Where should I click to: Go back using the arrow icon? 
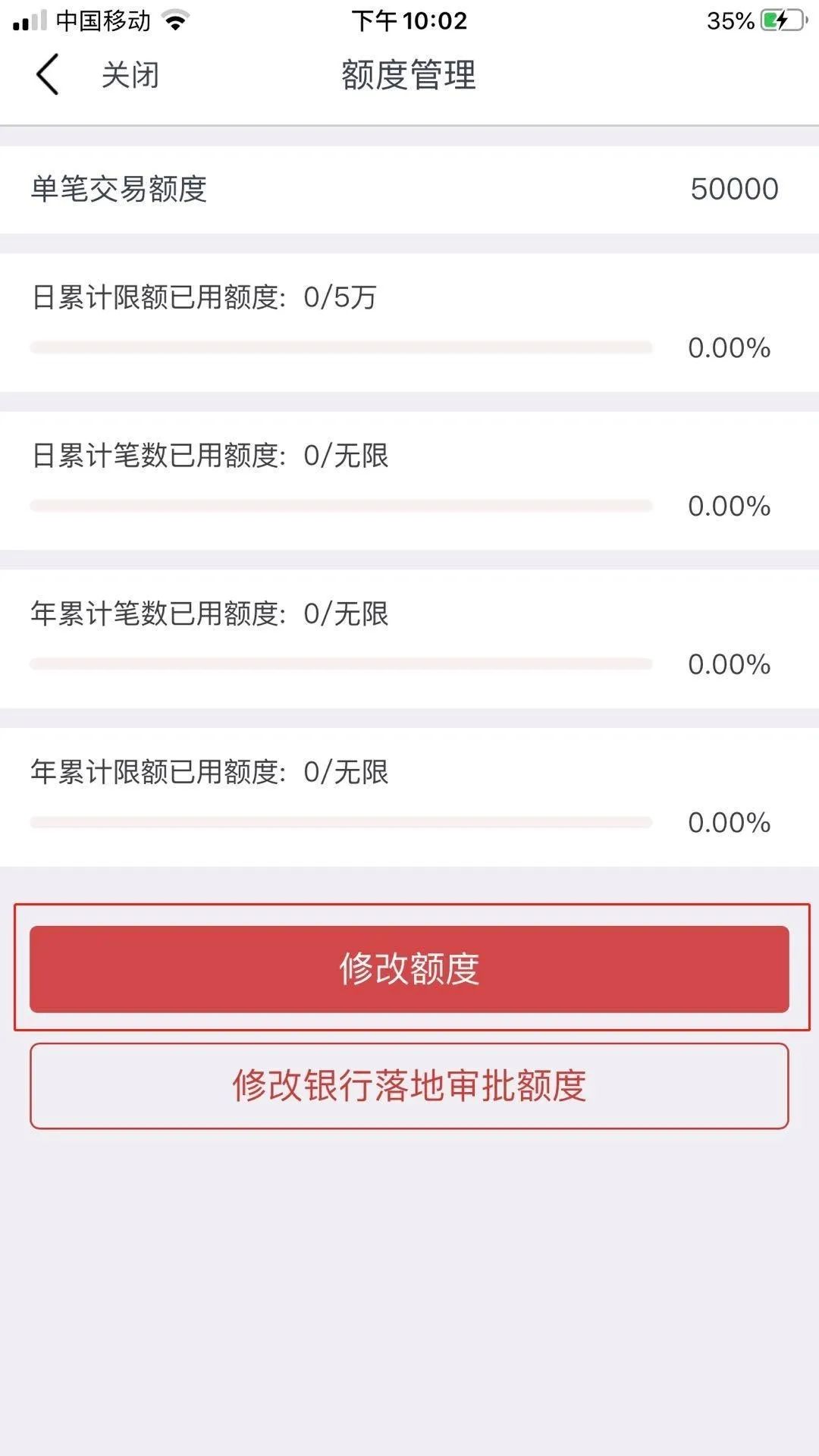47,75
